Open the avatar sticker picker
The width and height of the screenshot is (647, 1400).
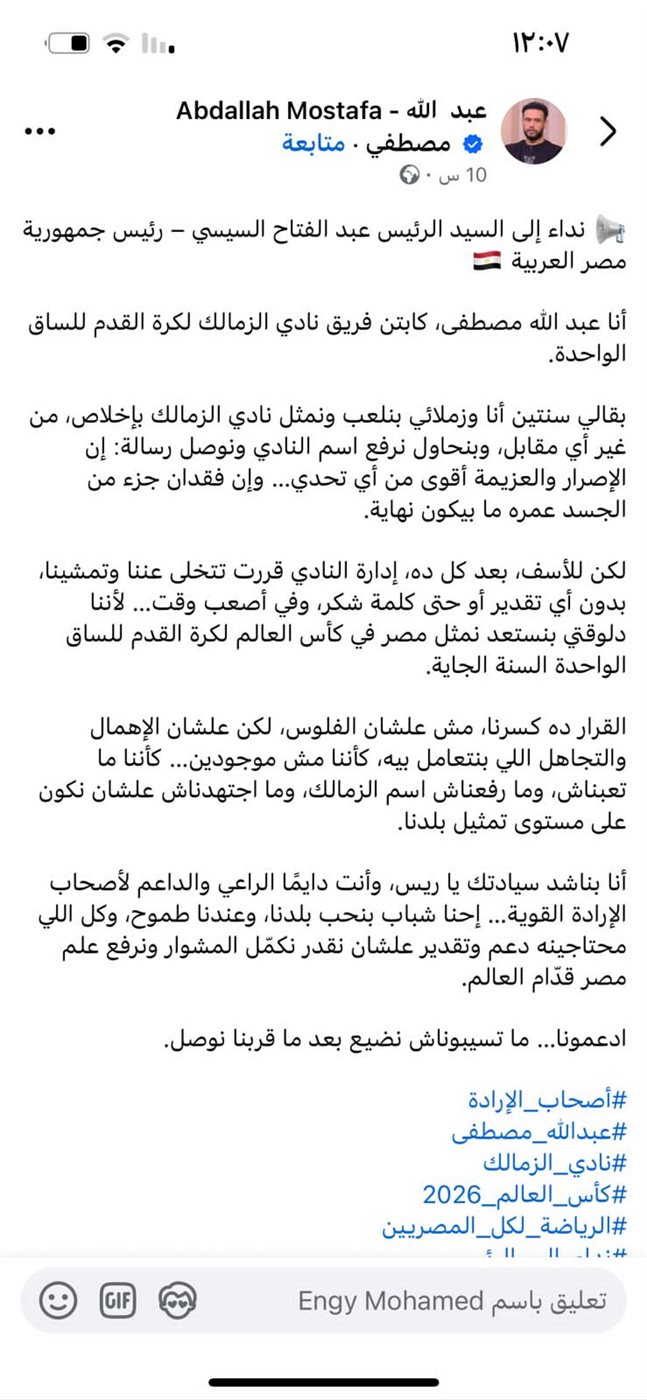(177, 1301)
